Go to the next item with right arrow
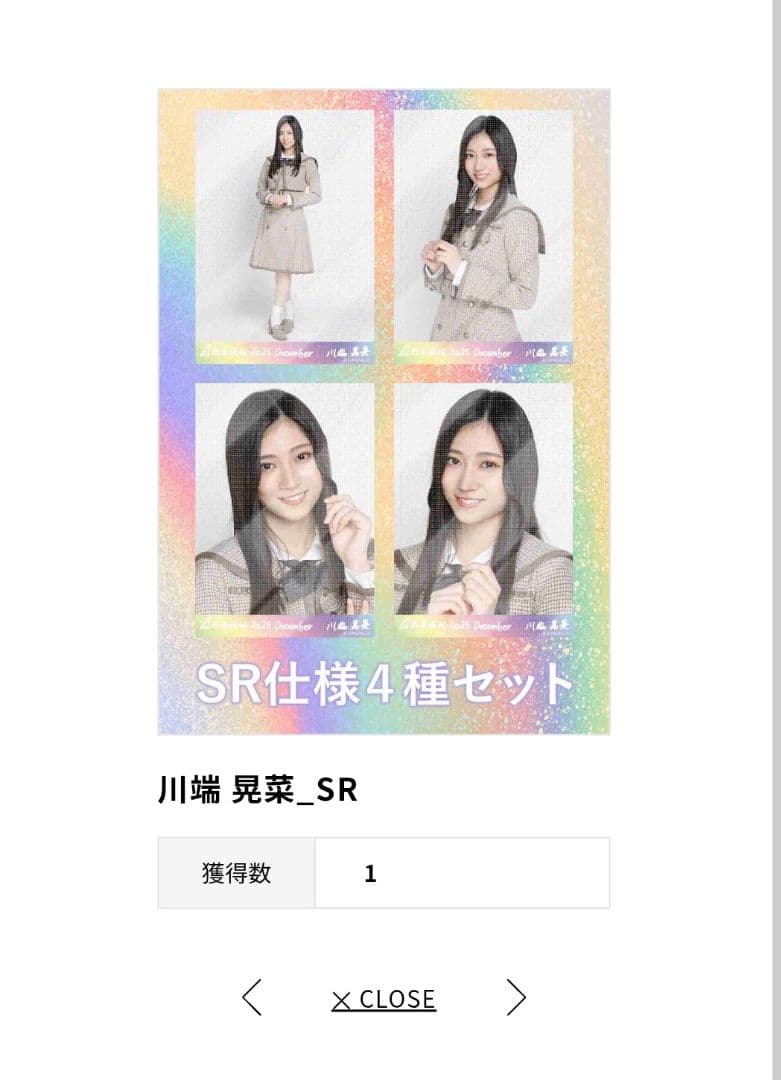This screenshot has width=781, height=1080. click(x=516, y=997)
